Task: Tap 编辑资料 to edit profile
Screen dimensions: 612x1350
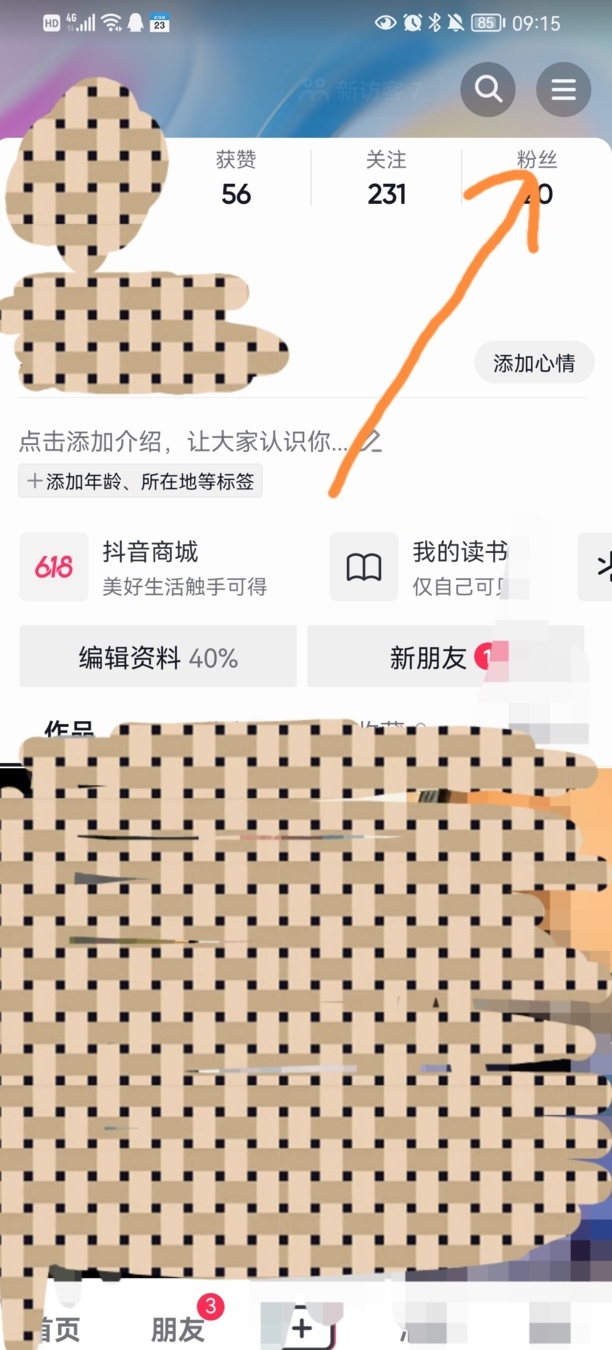Action: click(158, 657)
